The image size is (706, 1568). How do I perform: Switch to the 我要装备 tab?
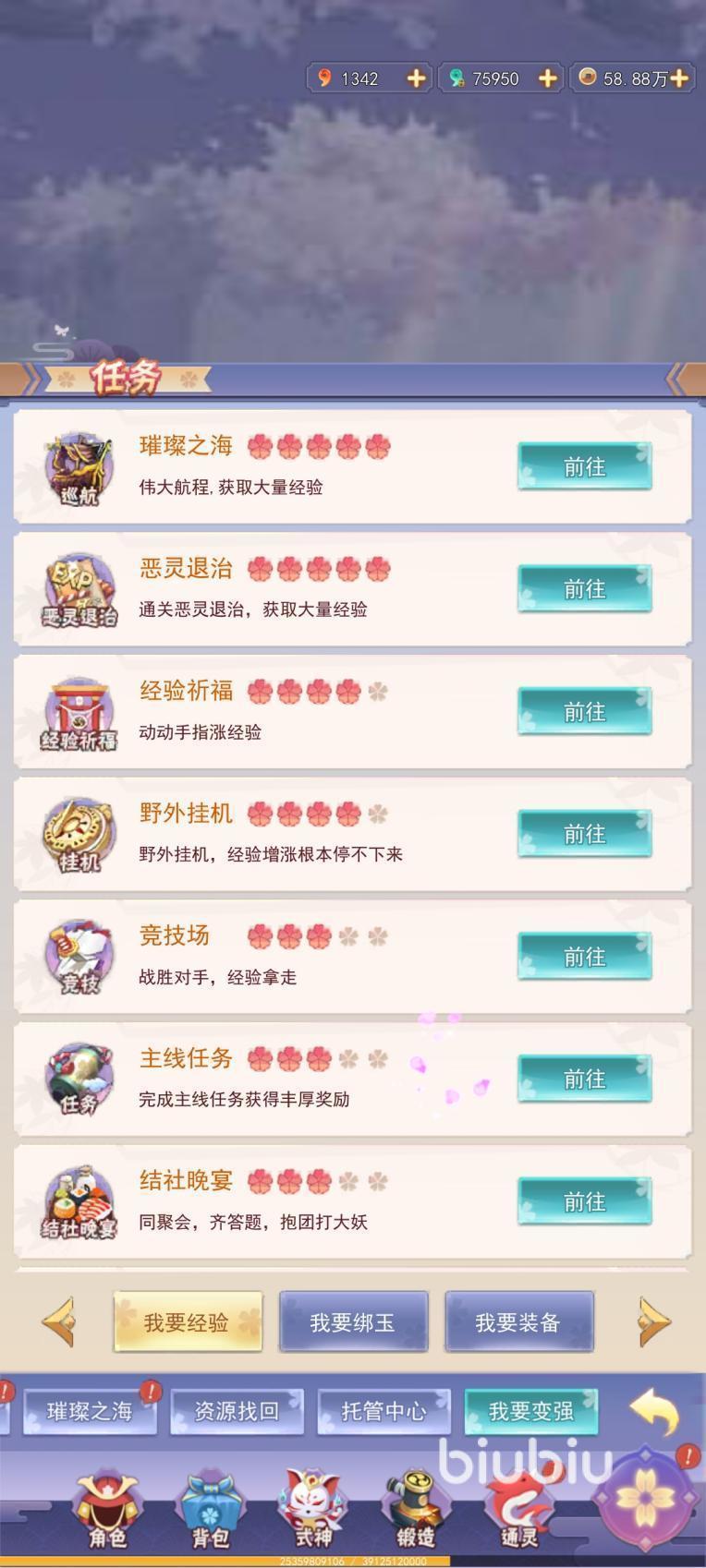[518, 1322]
